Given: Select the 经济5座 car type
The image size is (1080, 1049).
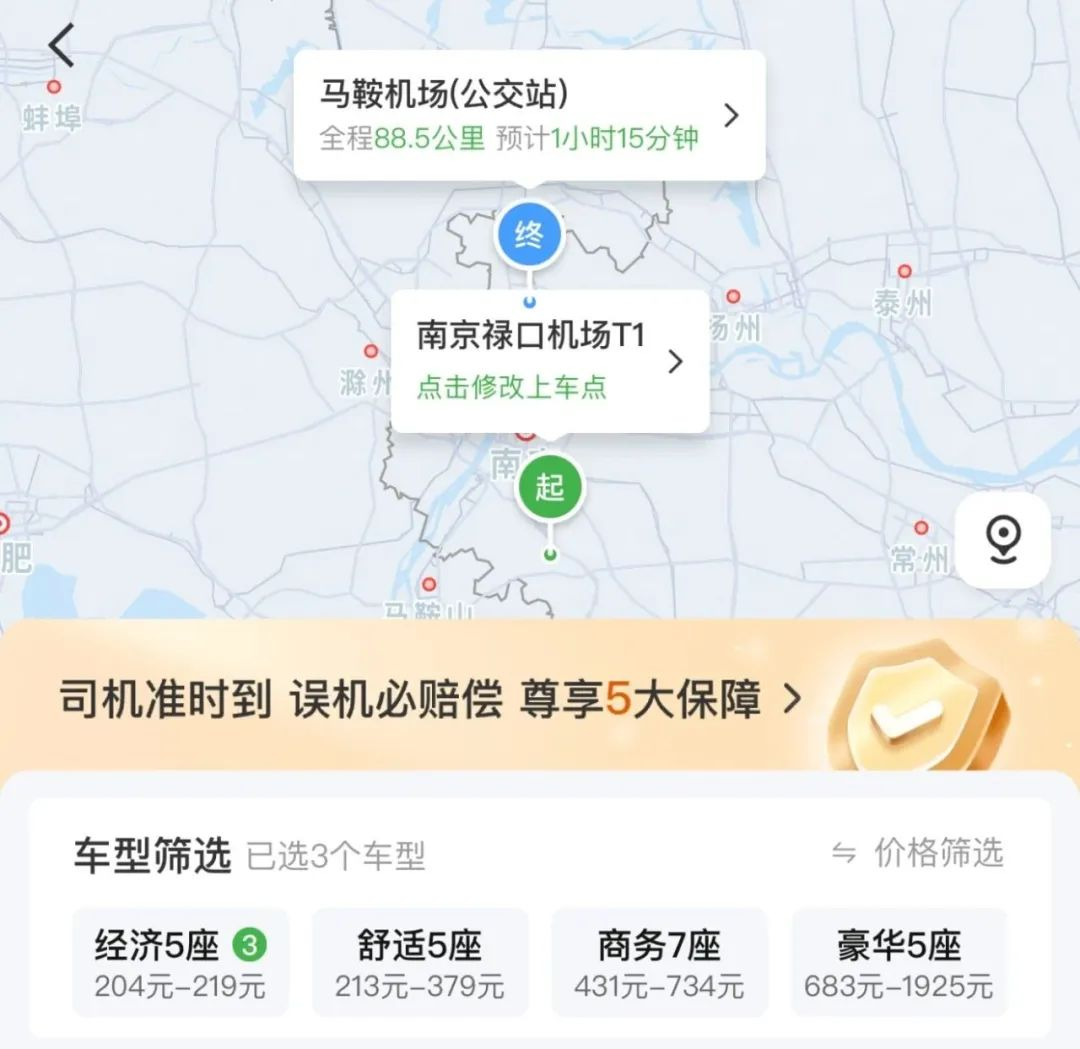Looking at the screenshot, I should 180,961.
